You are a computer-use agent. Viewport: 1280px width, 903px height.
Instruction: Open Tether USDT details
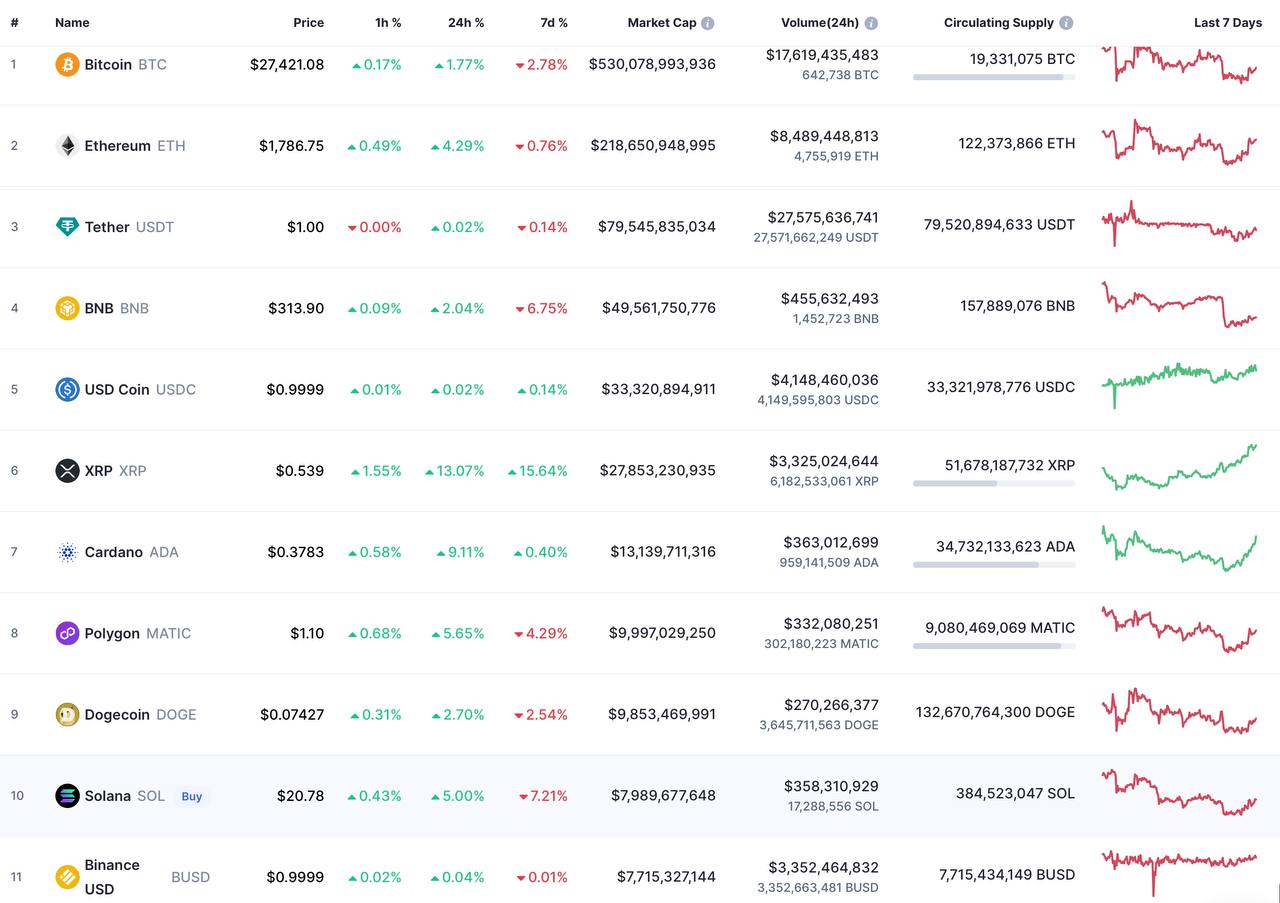[107, 227]
